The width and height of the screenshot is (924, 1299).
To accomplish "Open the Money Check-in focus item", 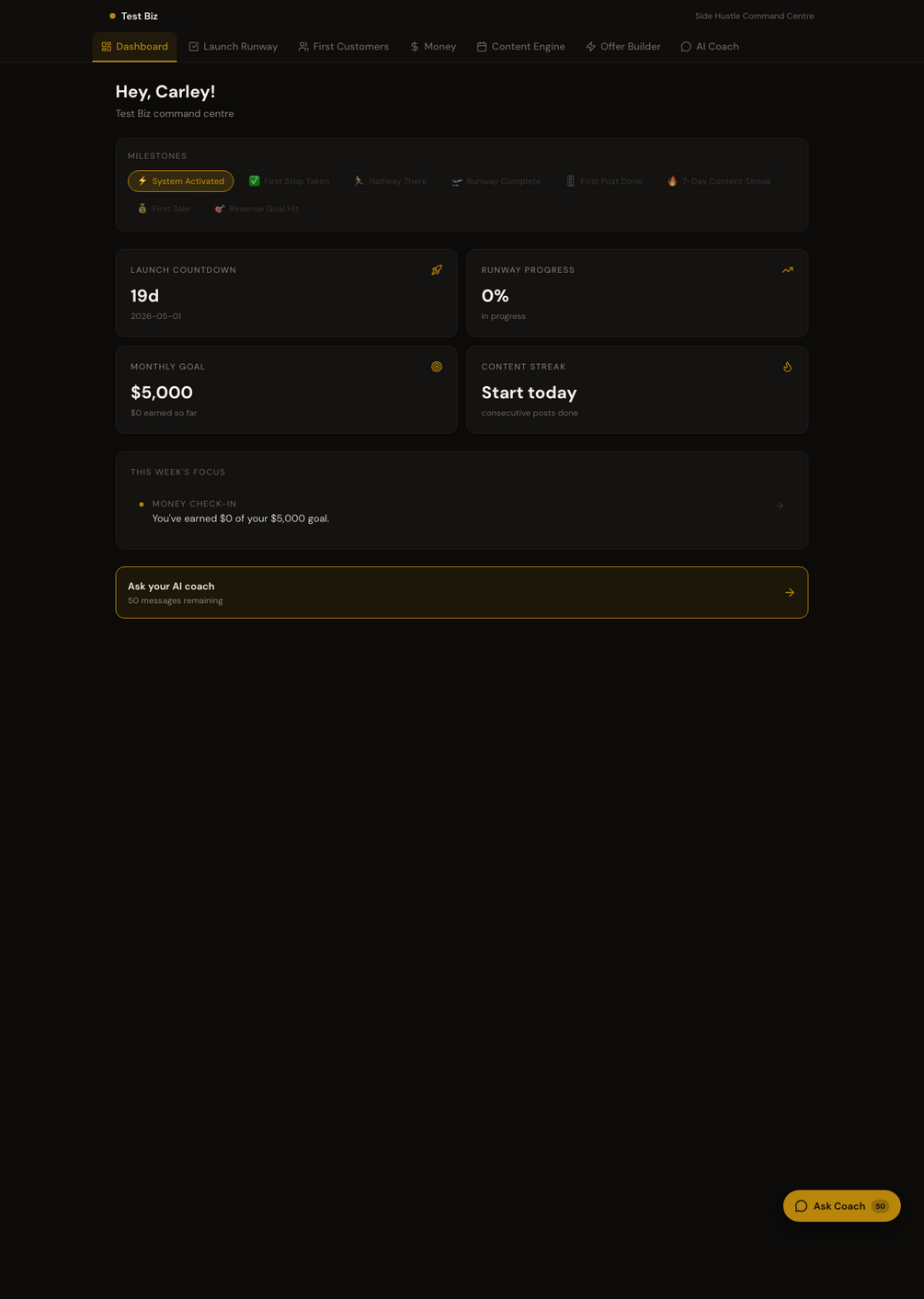I will tap(460, 511).
